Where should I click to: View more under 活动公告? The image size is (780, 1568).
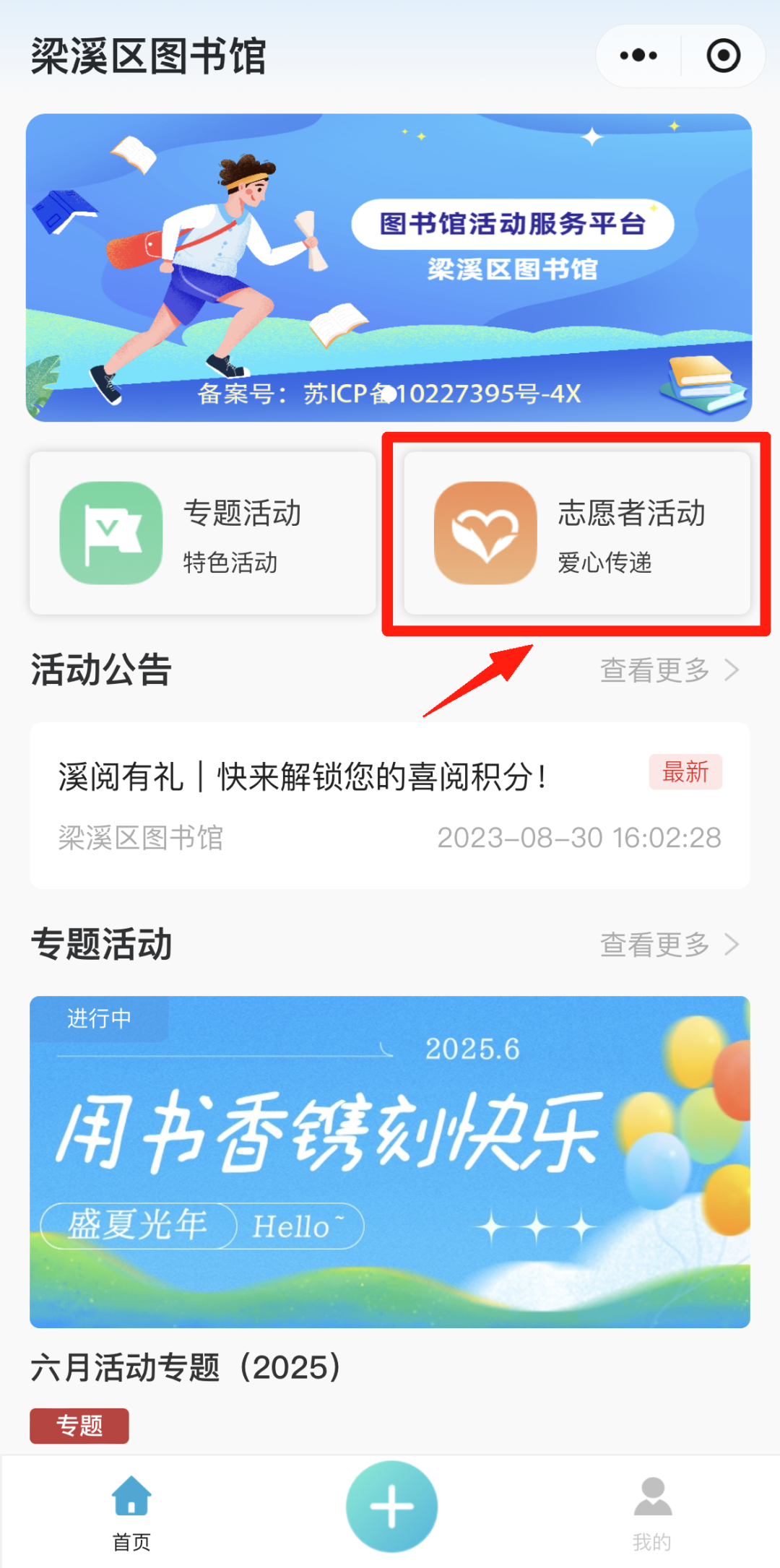click(x=669, y=670)
